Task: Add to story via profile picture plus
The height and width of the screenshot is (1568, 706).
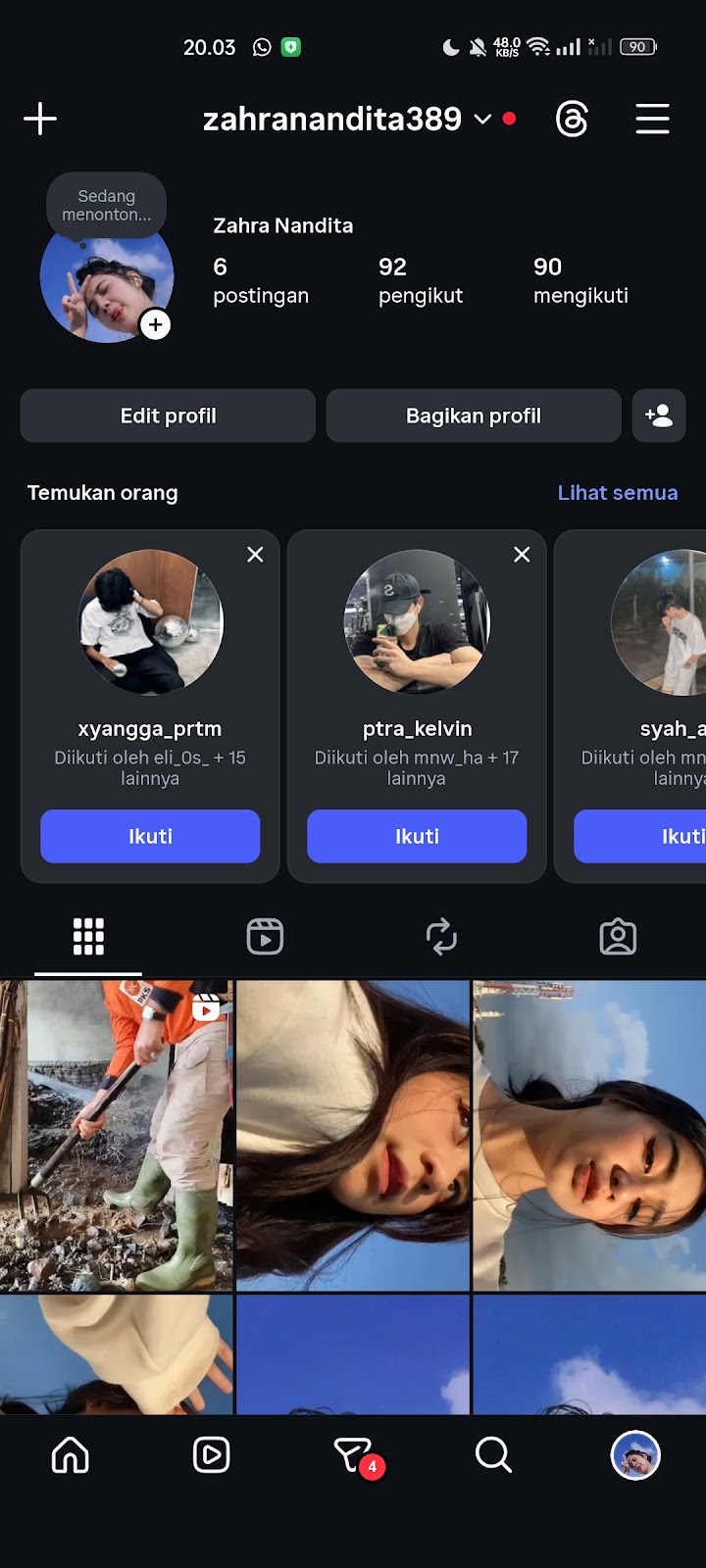Action: point(155,324)
